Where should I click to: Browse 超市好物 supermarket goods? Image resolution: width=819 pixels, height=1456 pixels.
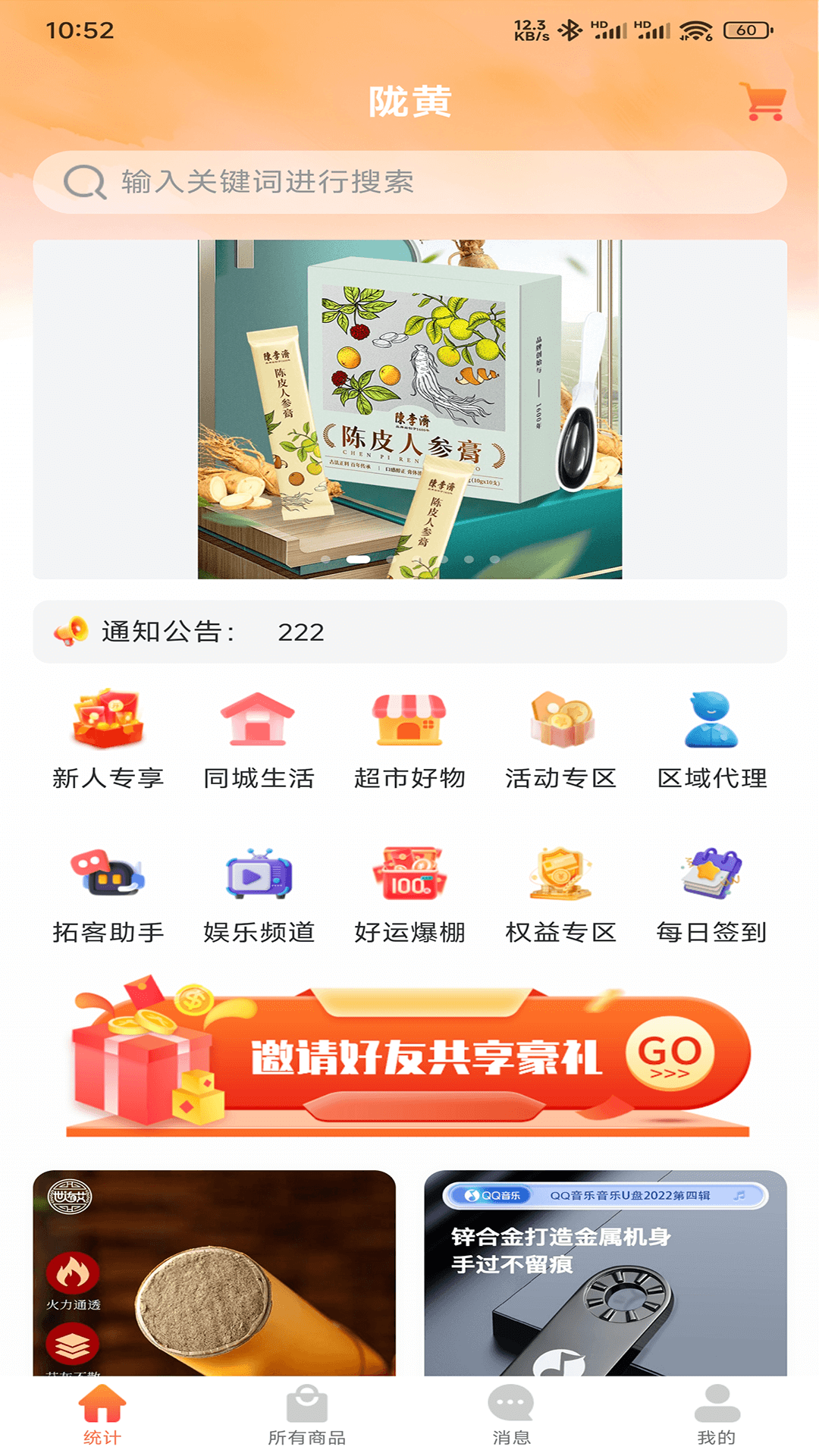pos(409,739)
